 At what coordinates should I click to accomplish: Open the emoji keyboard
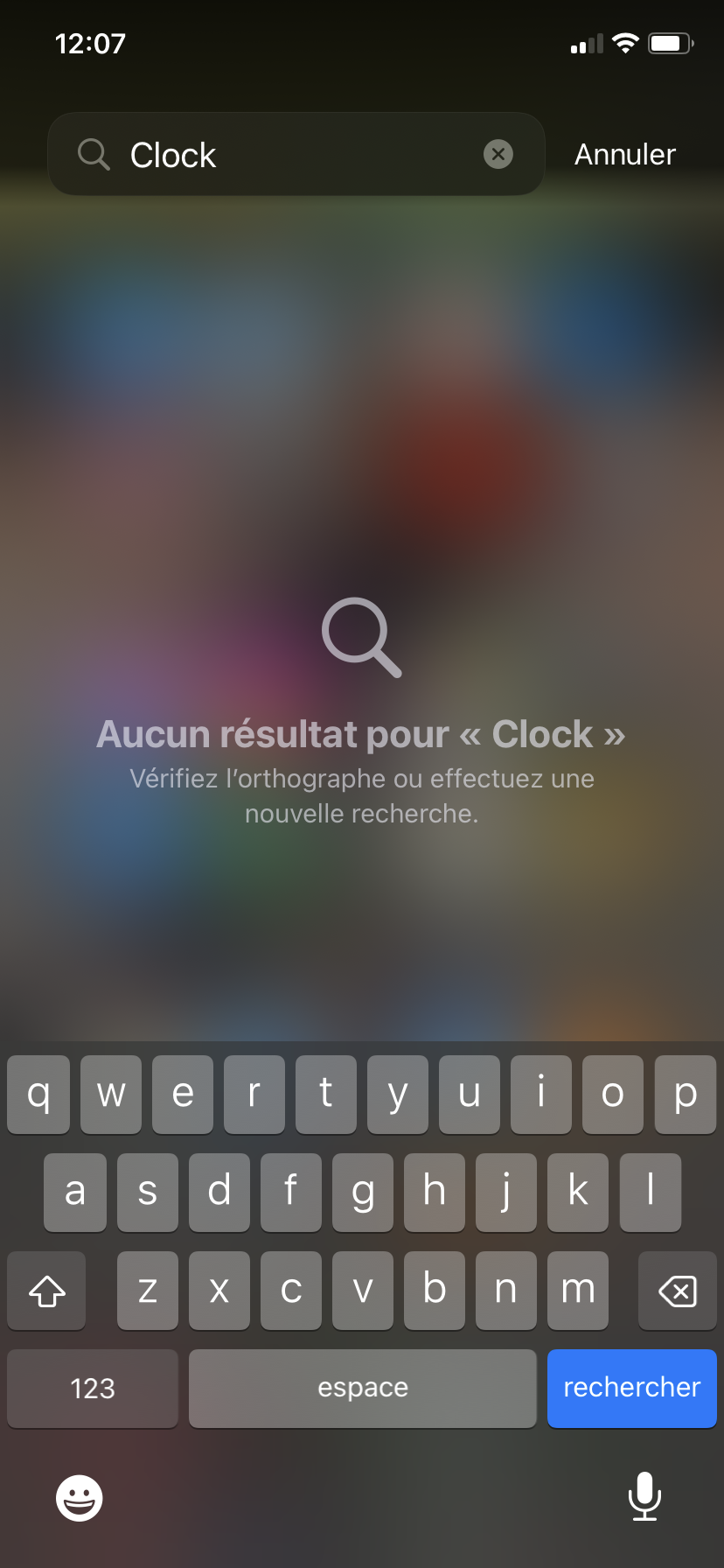tap(80, 1498)
